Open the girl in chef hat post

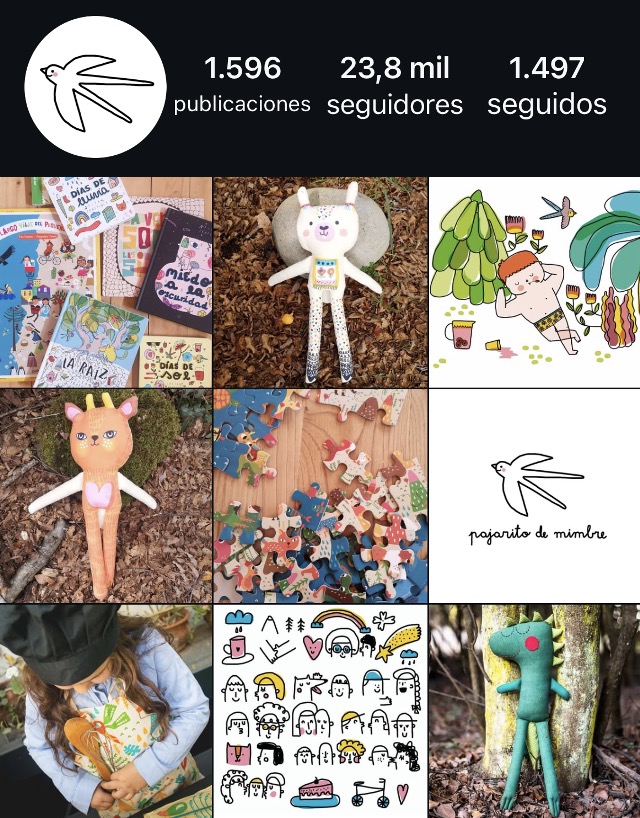[105, 711]
